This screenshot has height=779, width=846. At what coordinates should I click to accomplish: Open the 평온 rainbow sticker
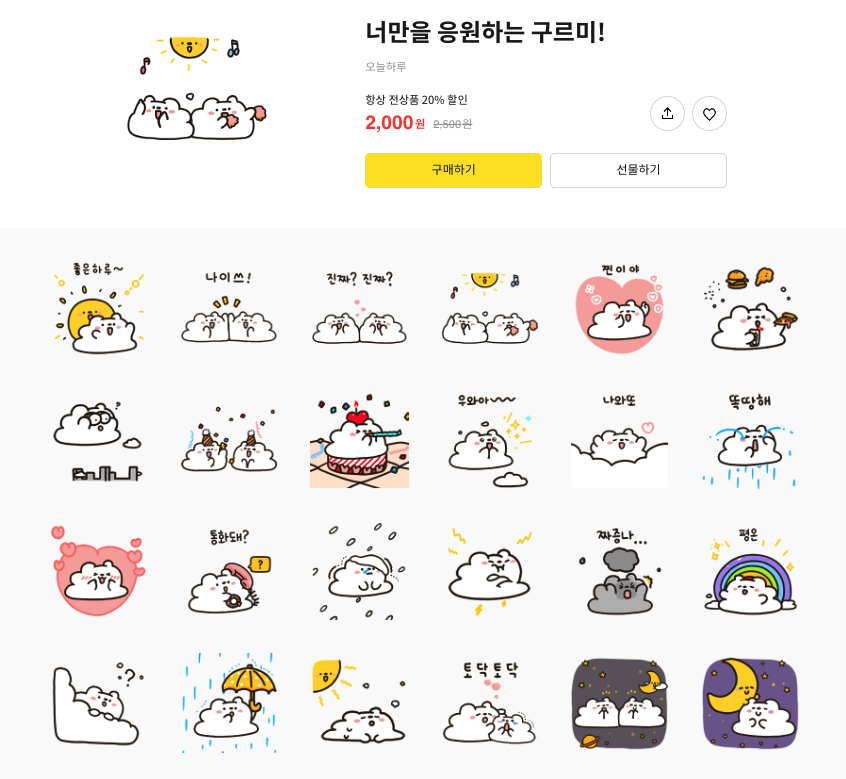click(749, 571)
